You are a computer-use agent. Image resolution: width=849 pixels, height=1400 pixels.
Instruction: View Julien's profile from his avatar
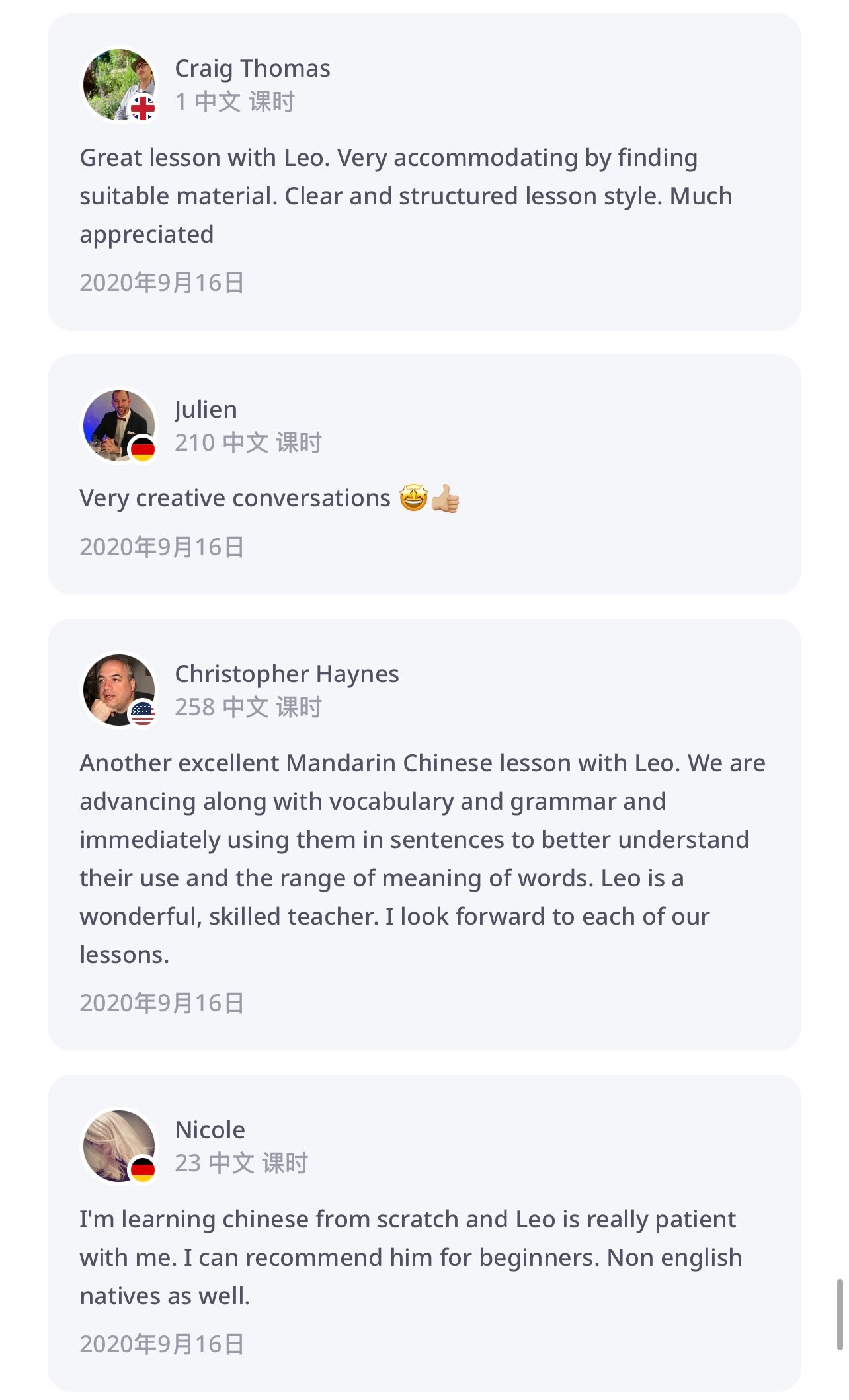coord(118,425)
